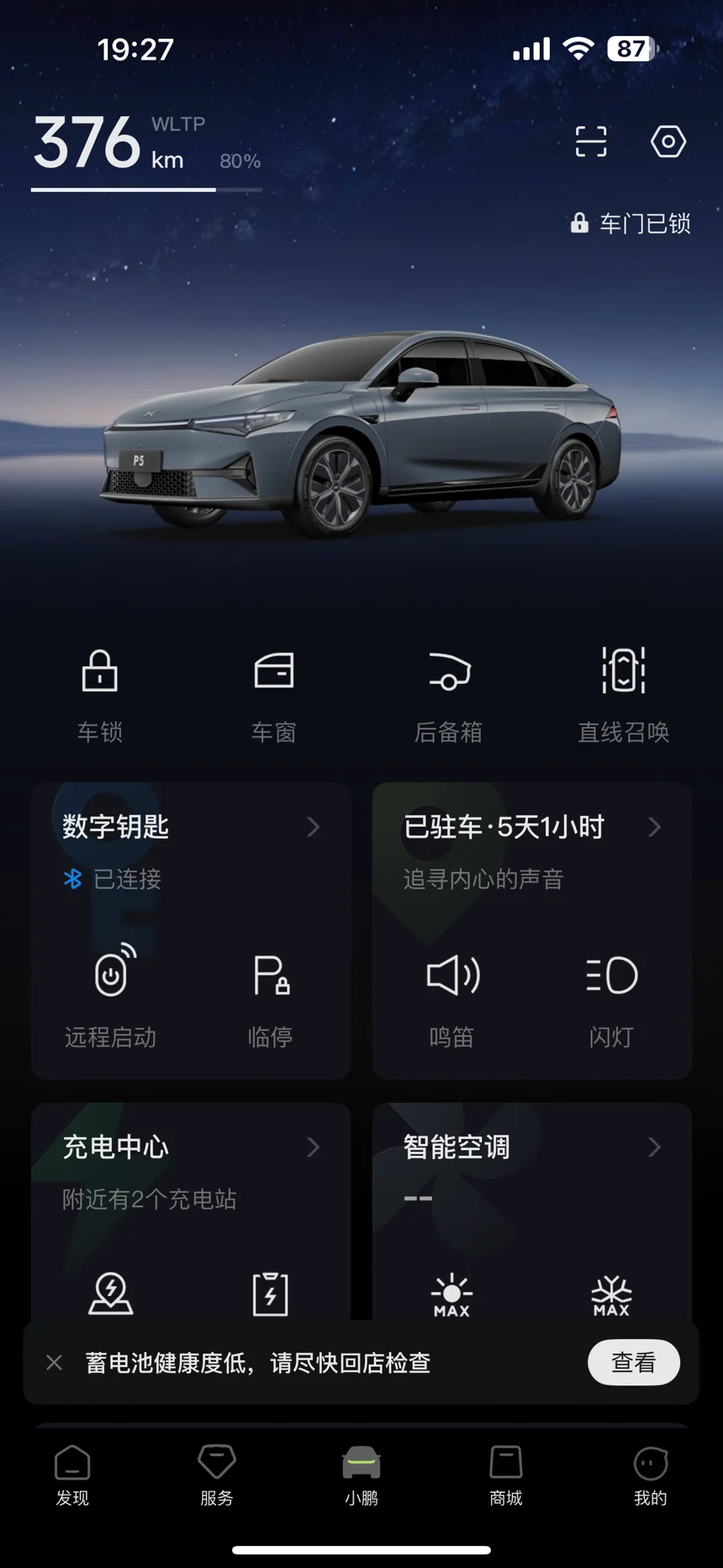Screen dimensions: 723x1568
Task: Sound the horn with 鸣笛
Action: 452,997
